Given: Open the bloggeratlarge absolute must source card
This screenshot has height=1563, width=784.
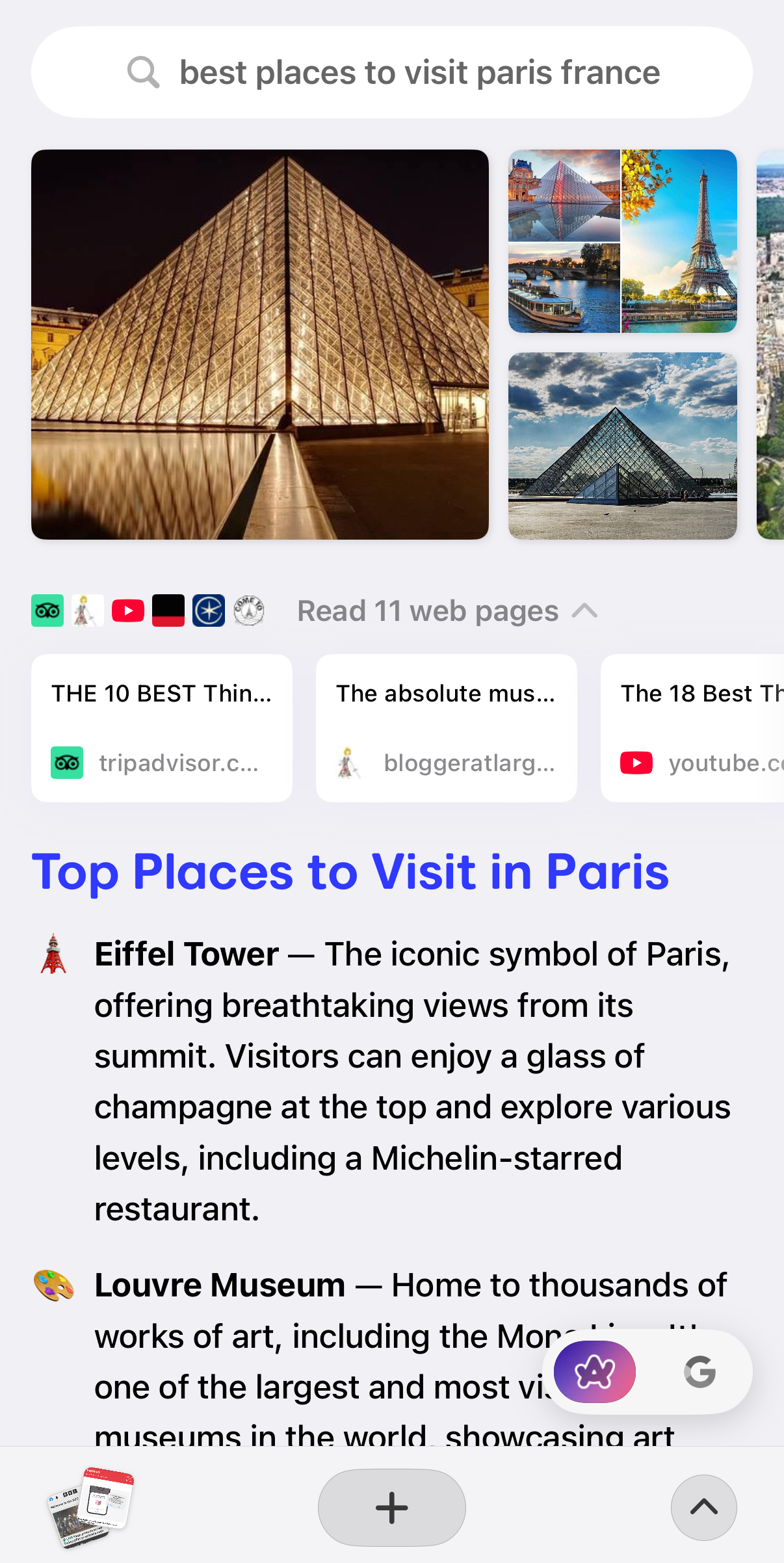Looking at the screenshot, I should pos(447,728).
